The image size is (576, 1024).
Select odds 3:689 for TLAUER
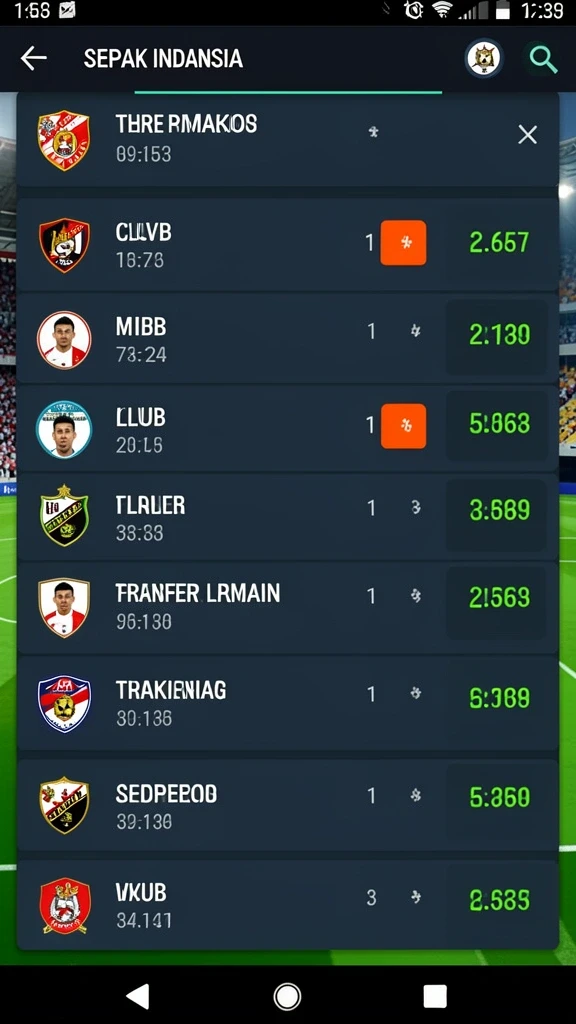(x=499, y=510)
